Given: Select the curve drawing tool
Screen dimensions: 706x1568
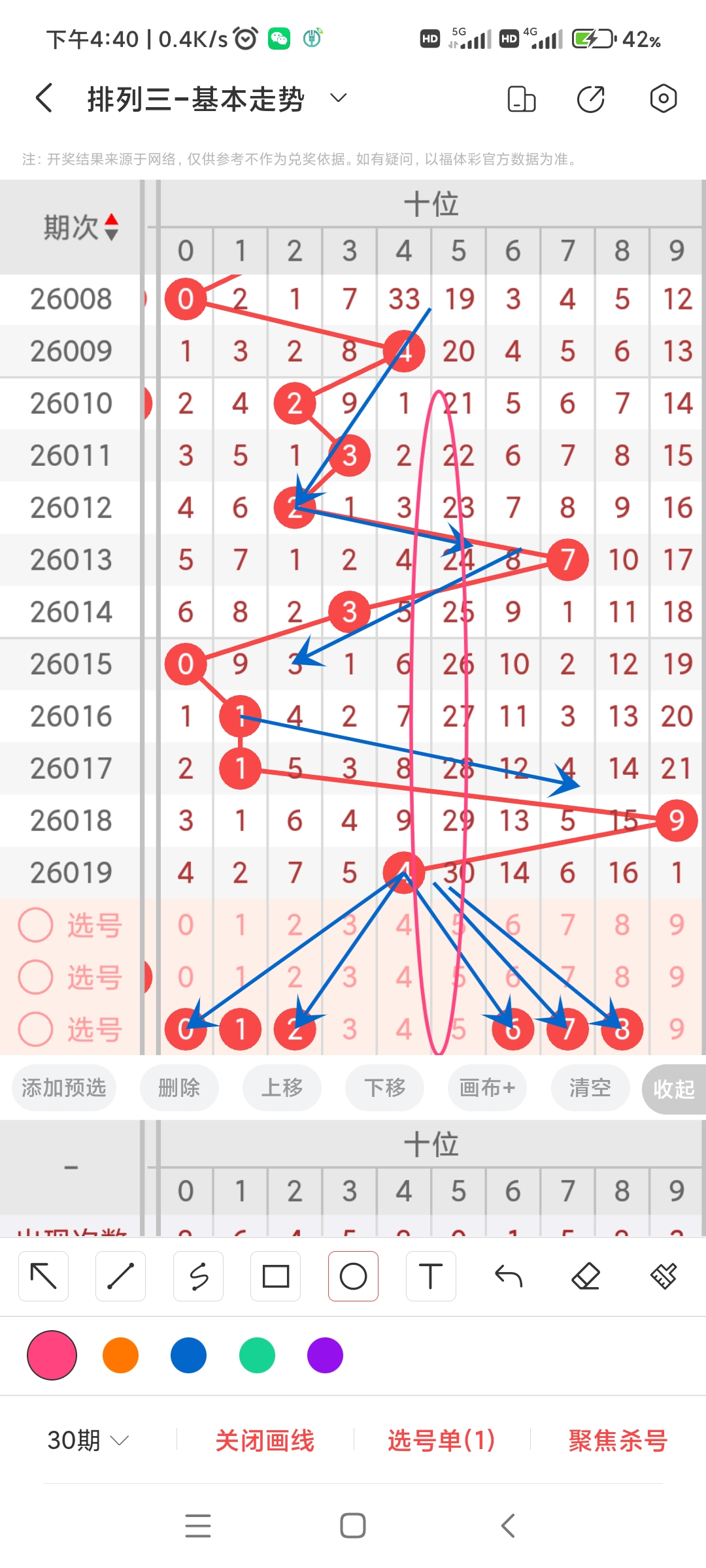Looking at the screenshot, I should 199,1275.
